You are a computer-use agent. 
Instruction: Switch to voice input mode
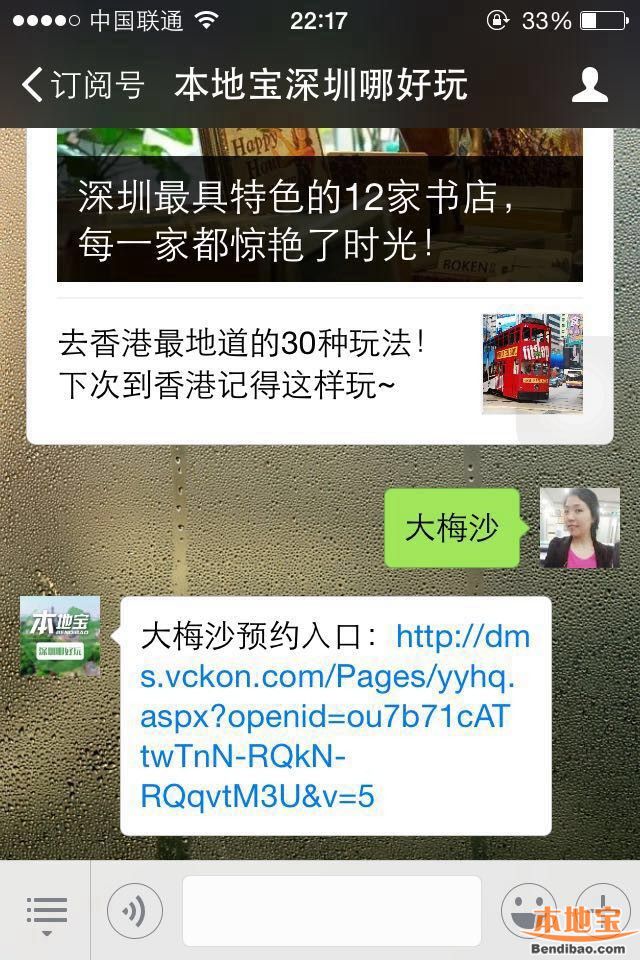point(135,911)
